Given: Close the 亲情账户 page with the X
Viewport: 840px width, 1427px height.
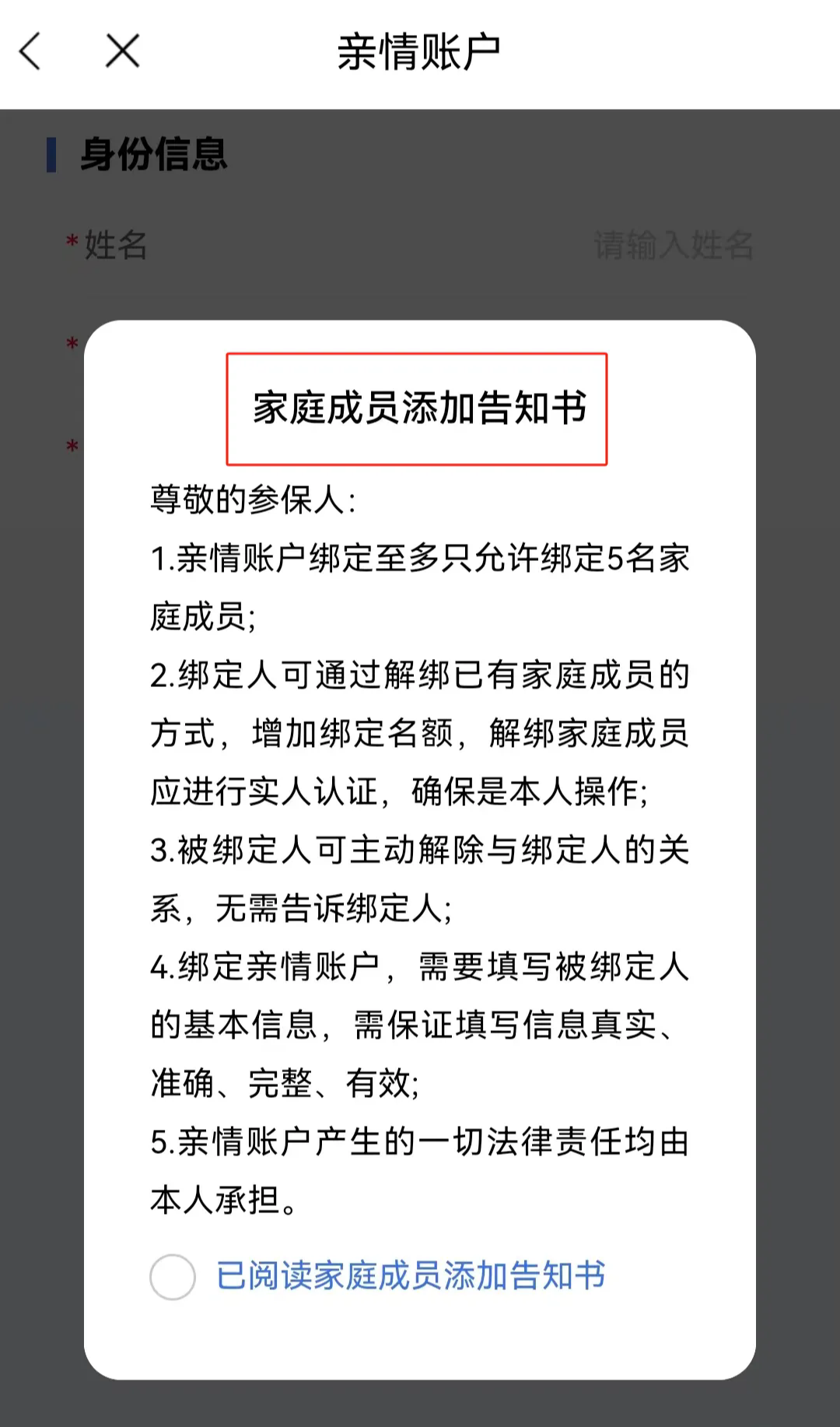Looking at the screenshot, I should pyautogui.click(x=122, y=51).
